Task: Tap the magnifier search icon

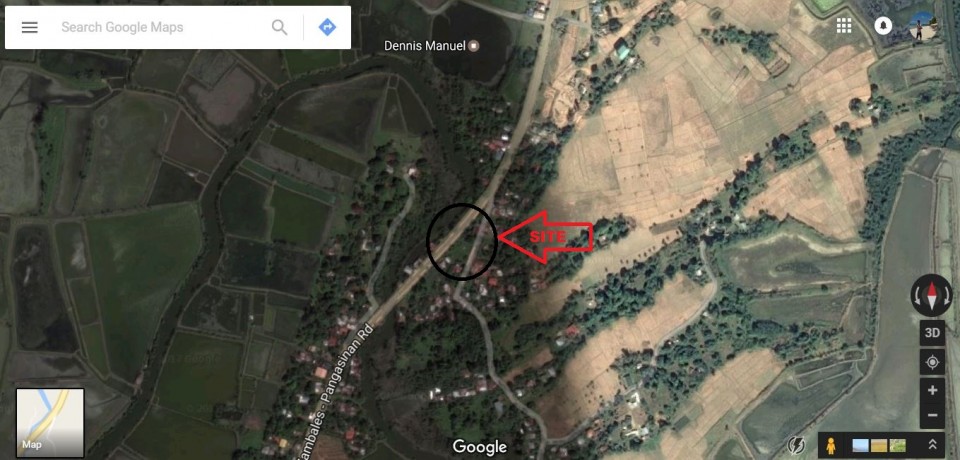Action: 280,27
